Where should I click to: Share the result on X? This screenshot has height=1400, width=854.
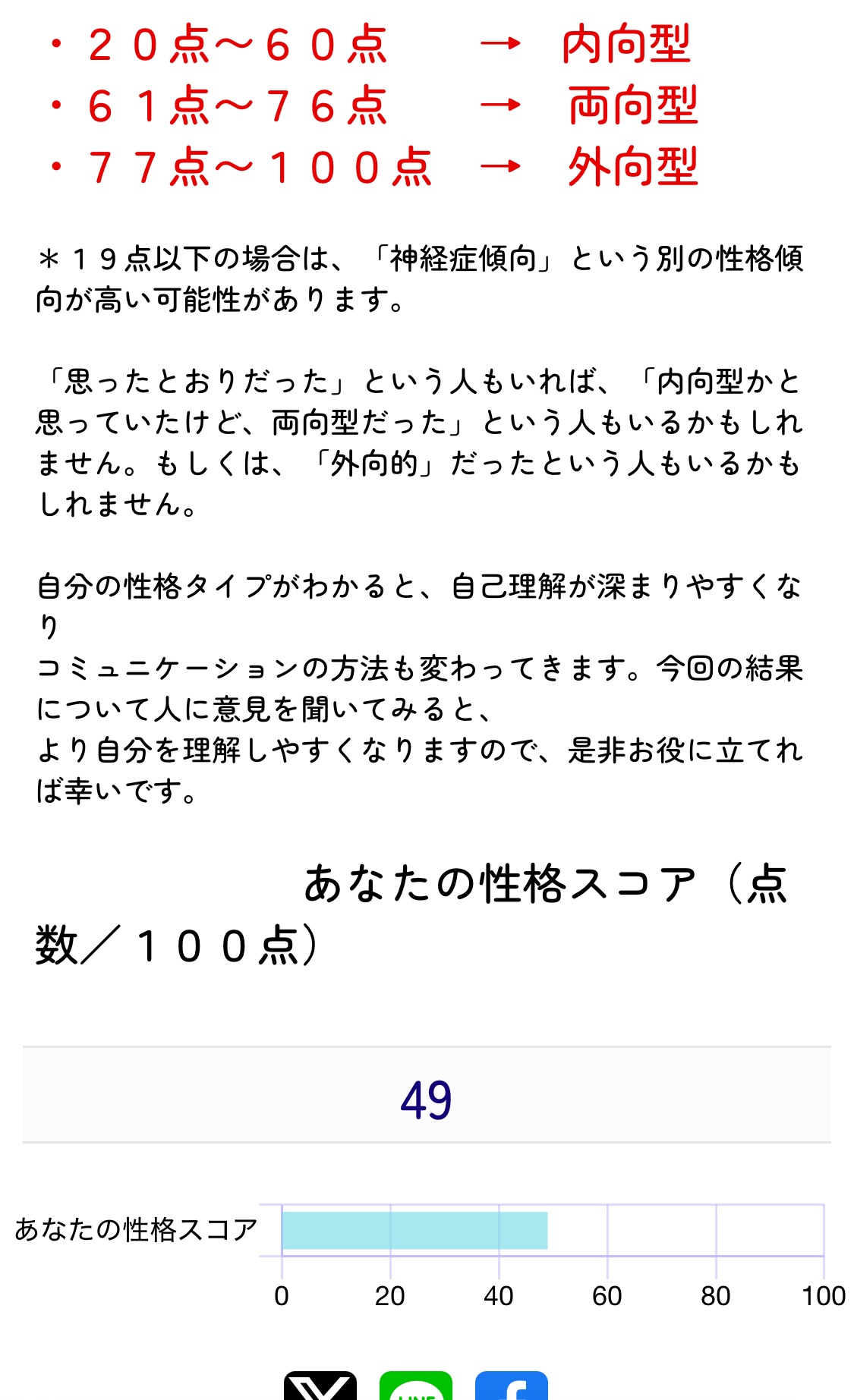click(320, 1386)
